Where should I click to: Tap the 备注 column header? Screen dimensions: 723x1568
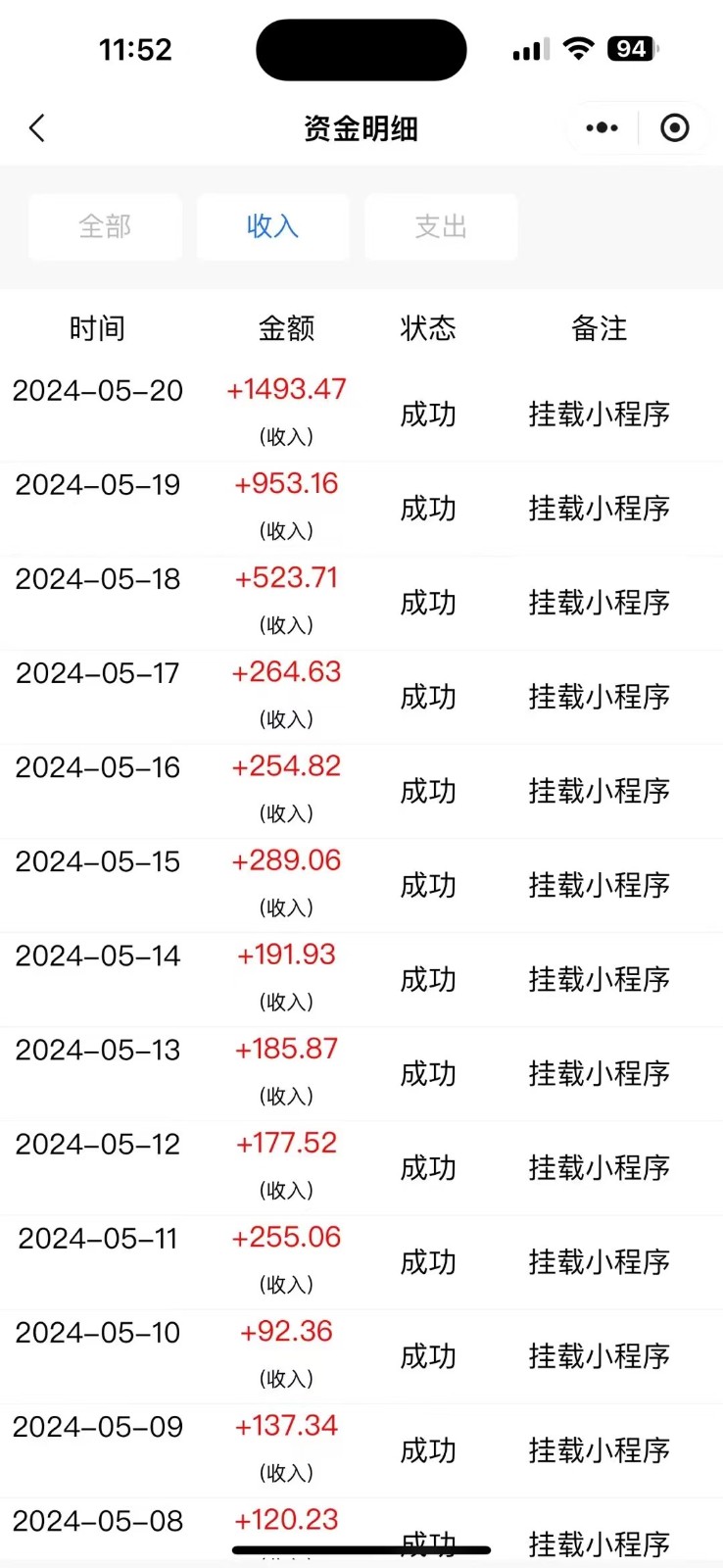[601, 328]
